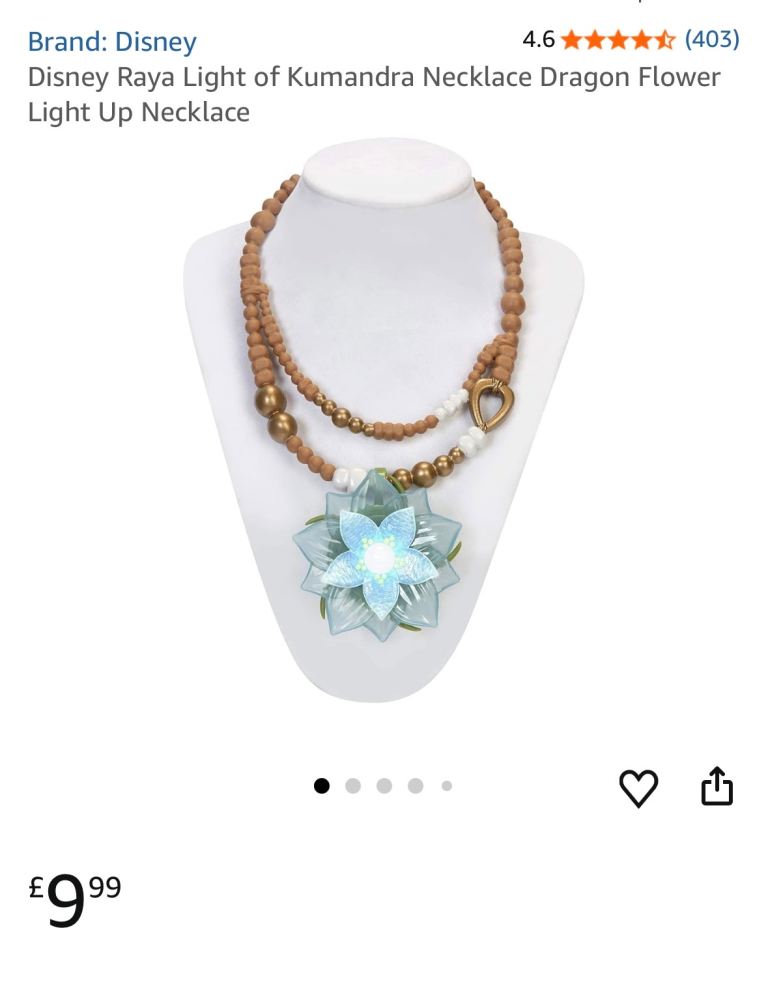The image size is (768, 984).
Task: Open the 403 customer ratings
Action: point(711,40)
